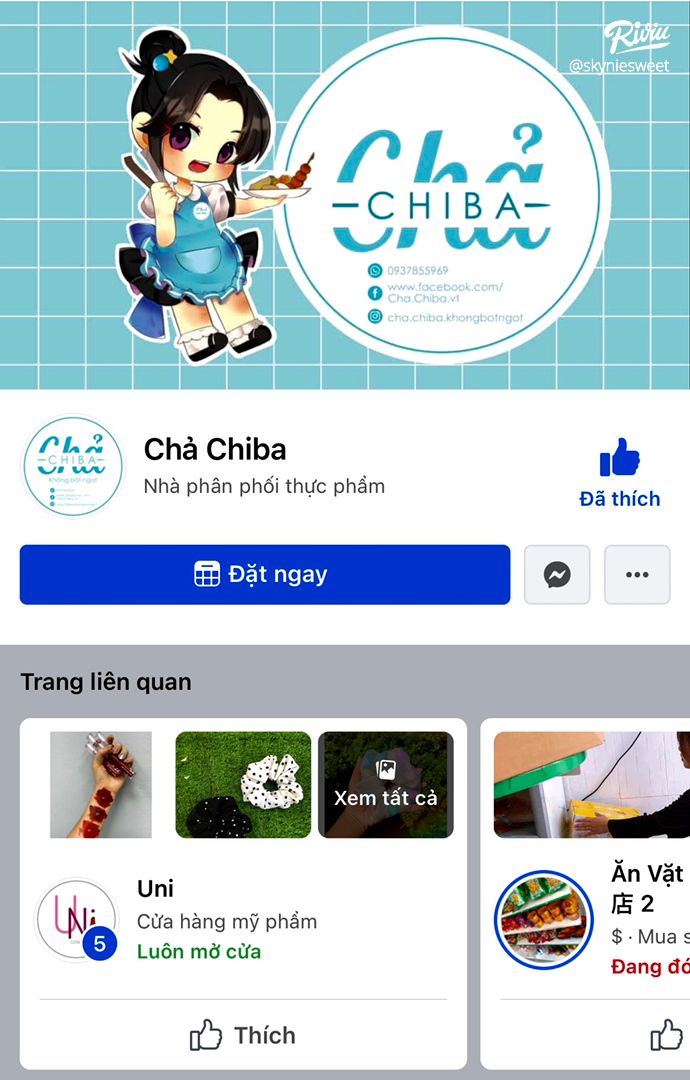
Task: Open Messenger chat with Chả Chiba
Action: tap(557, 575)
